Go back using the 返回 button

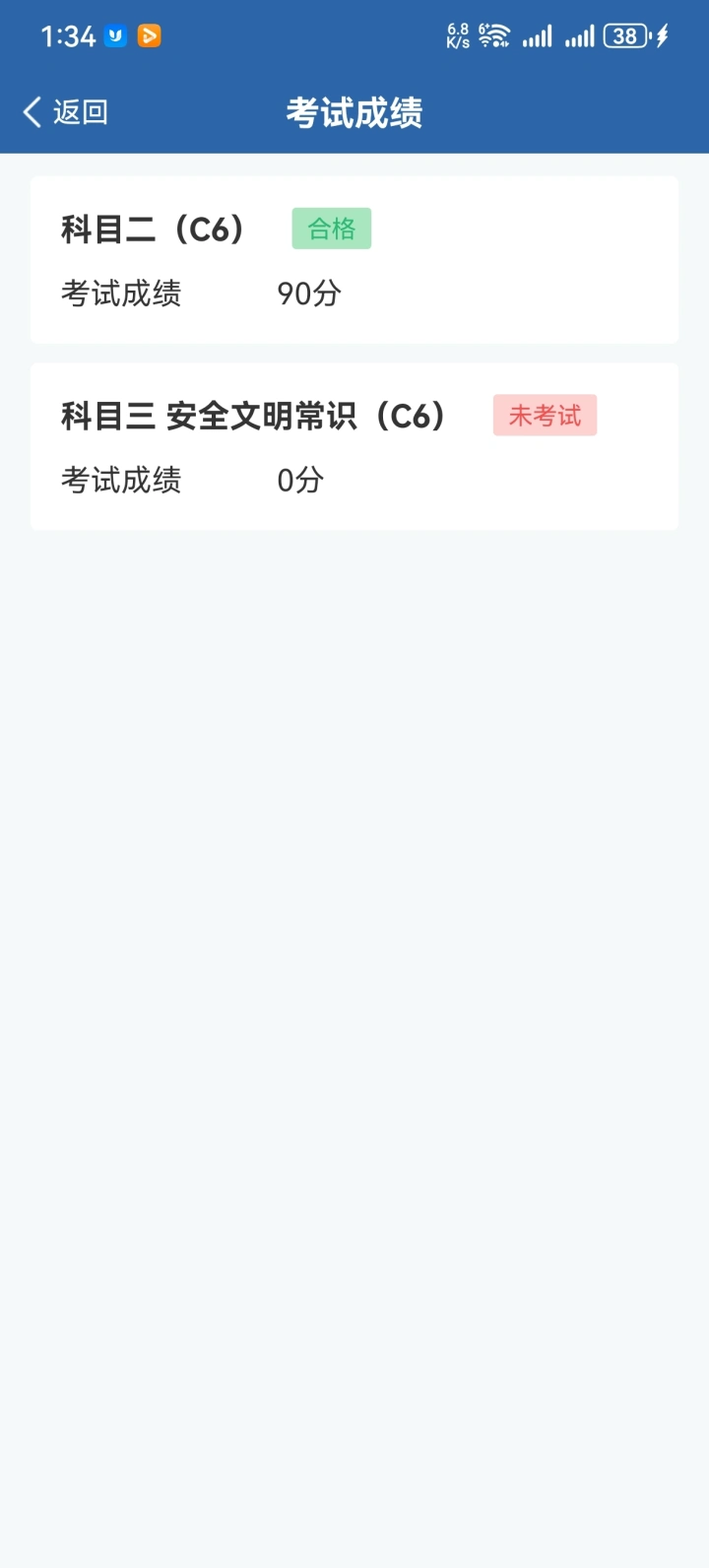[65, 112]
